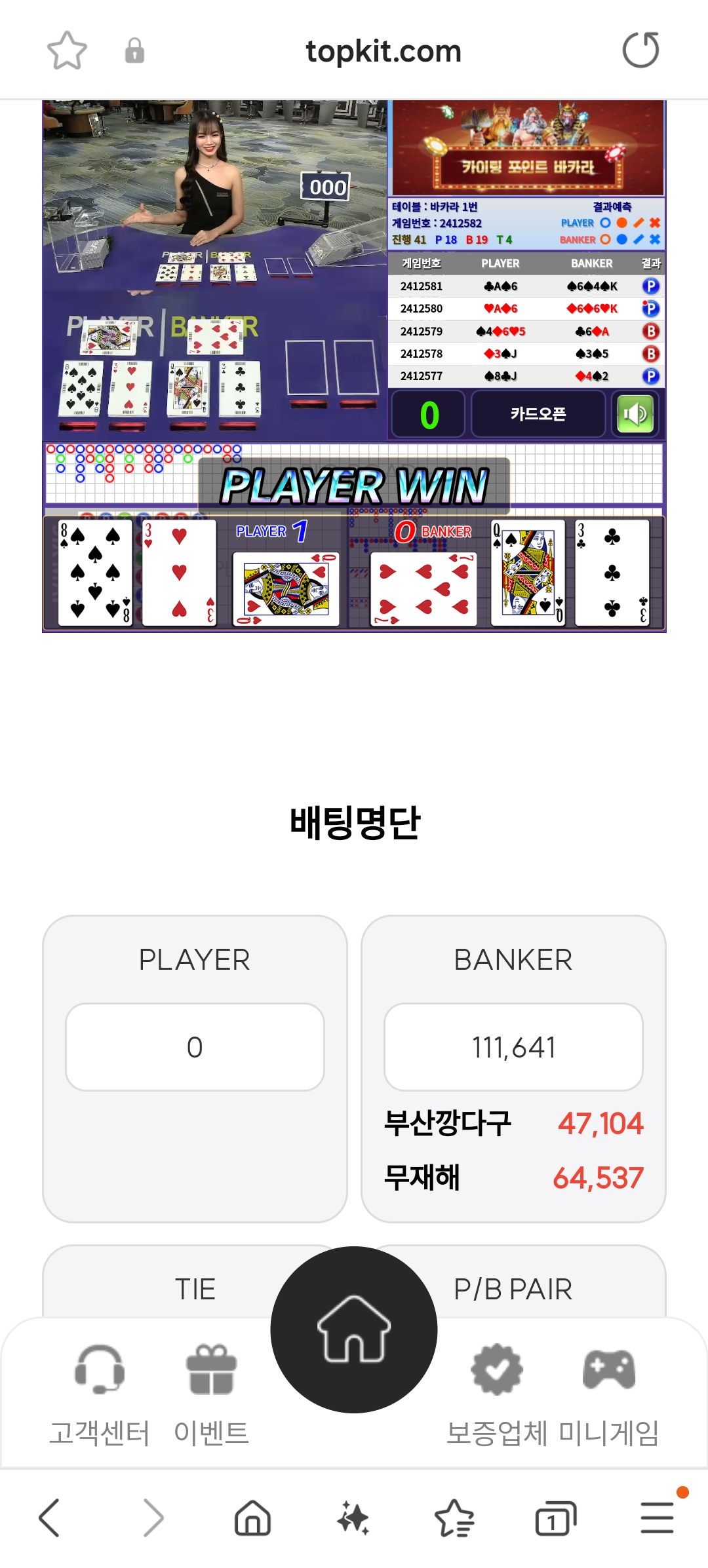Image resolution: width=708 pixels, height=1568 pixels.
Task: Open the browser hamburger menu
Action: coord(657,1518)
